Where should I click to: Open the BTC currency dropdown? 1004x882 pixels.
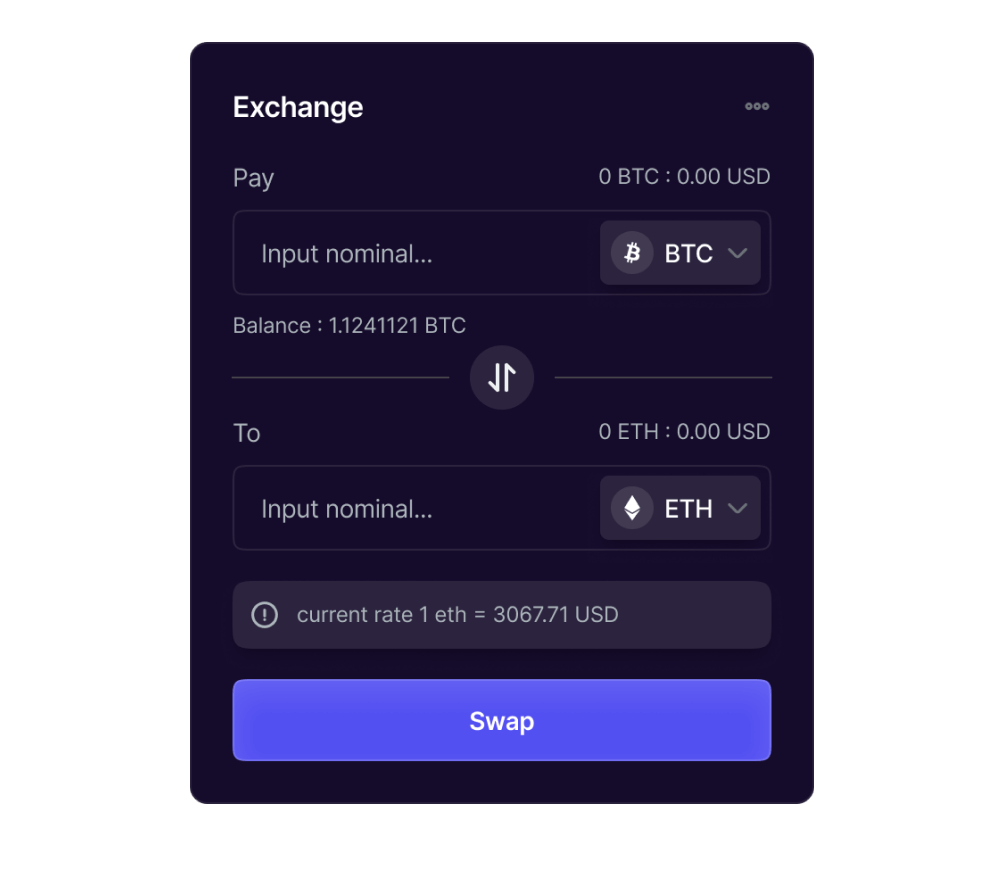tap(680, 253)
